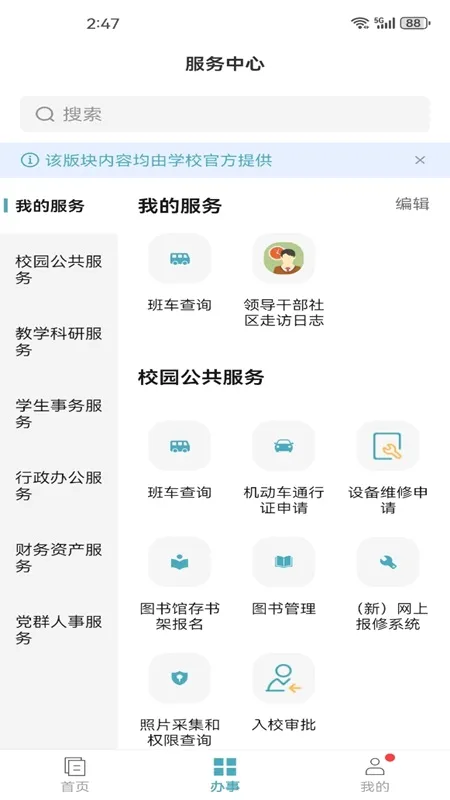Select 行政办公服务 in the sidebar
Screen dimensions: 450x800
(x=59, y=486)
